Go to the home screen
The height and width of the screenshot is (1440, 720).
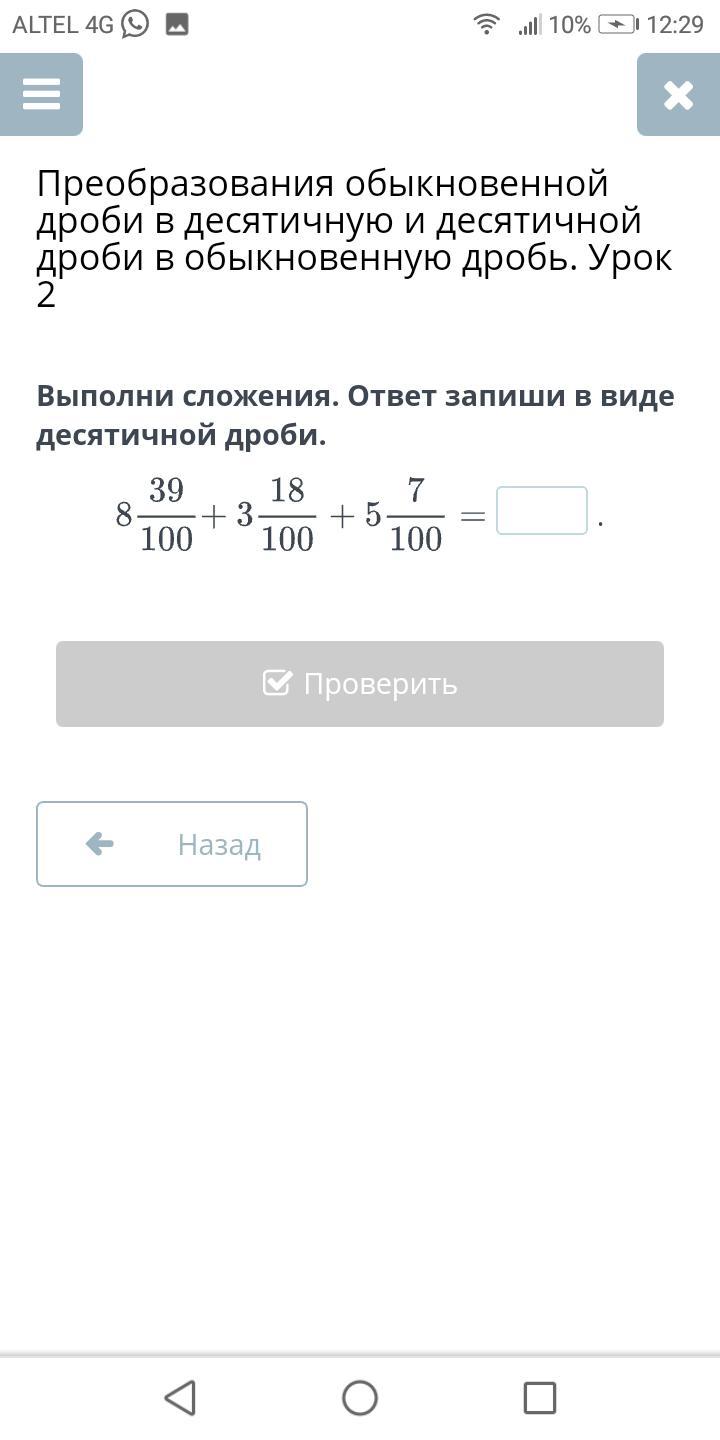tap(360, 1397)
